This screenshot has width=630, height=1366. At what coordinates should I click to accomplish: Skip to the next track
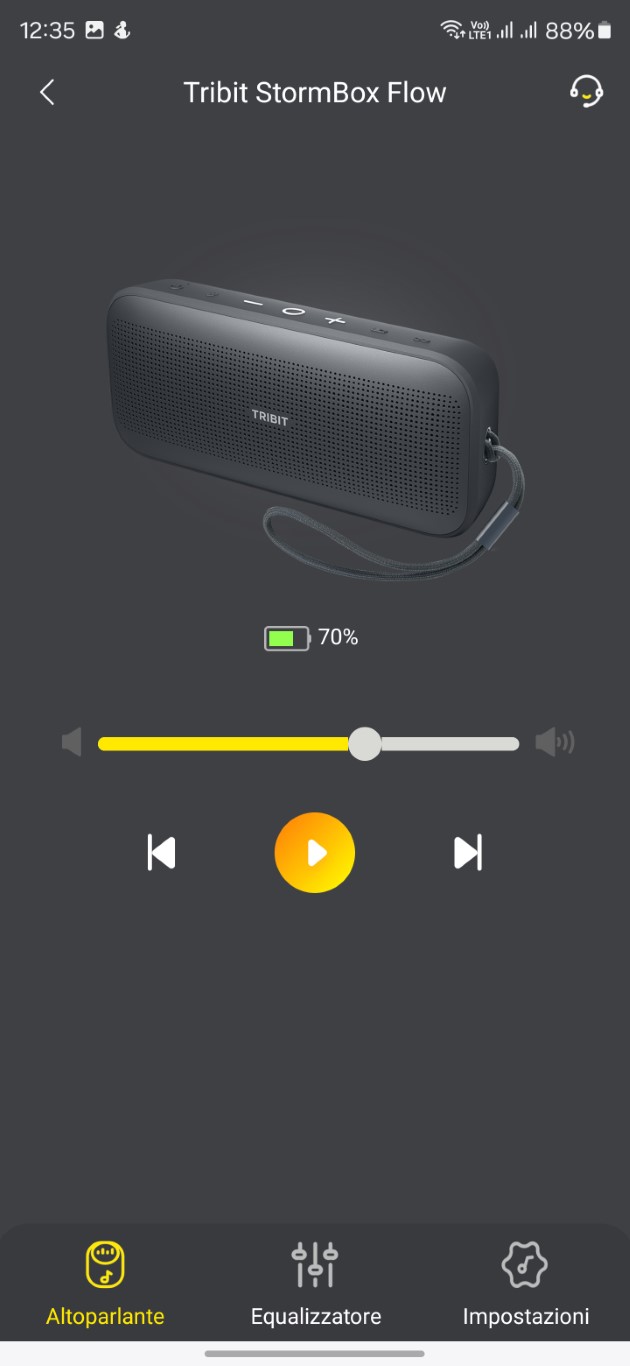(468, 852)
